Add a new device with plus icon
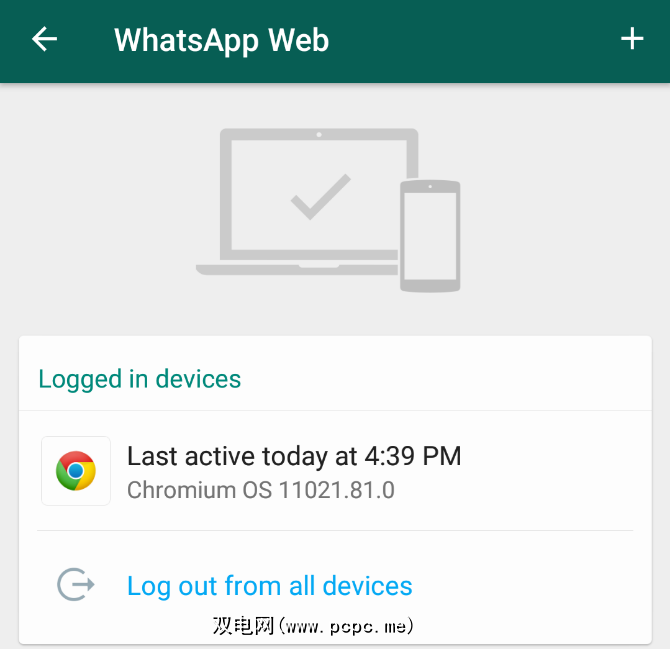The height and width of the screenshot is (649, 670). (632, 40)
